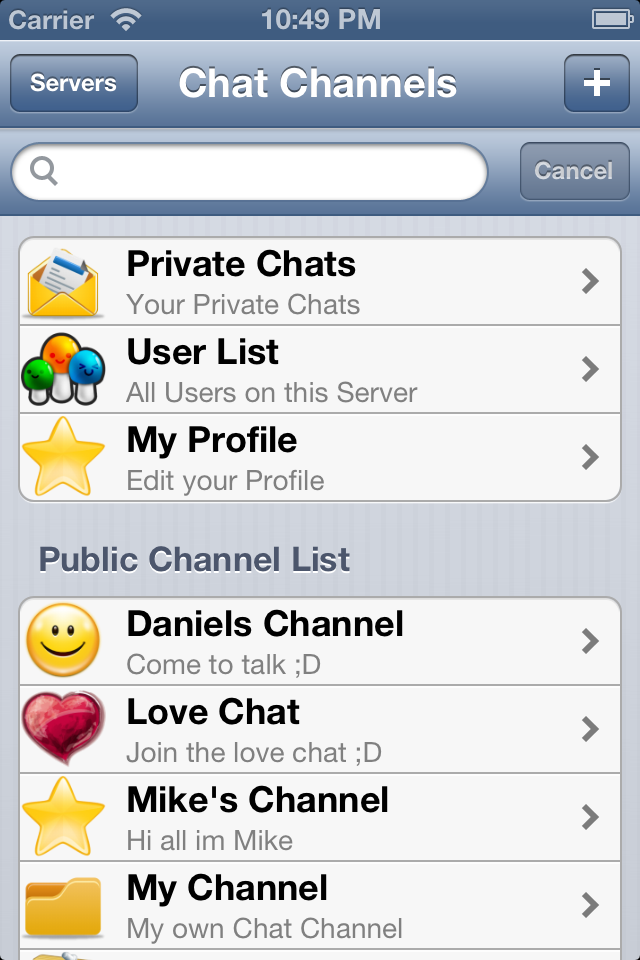The image size is (640, 960).
Task: Add a new chat channel
Action: (596, 84)
